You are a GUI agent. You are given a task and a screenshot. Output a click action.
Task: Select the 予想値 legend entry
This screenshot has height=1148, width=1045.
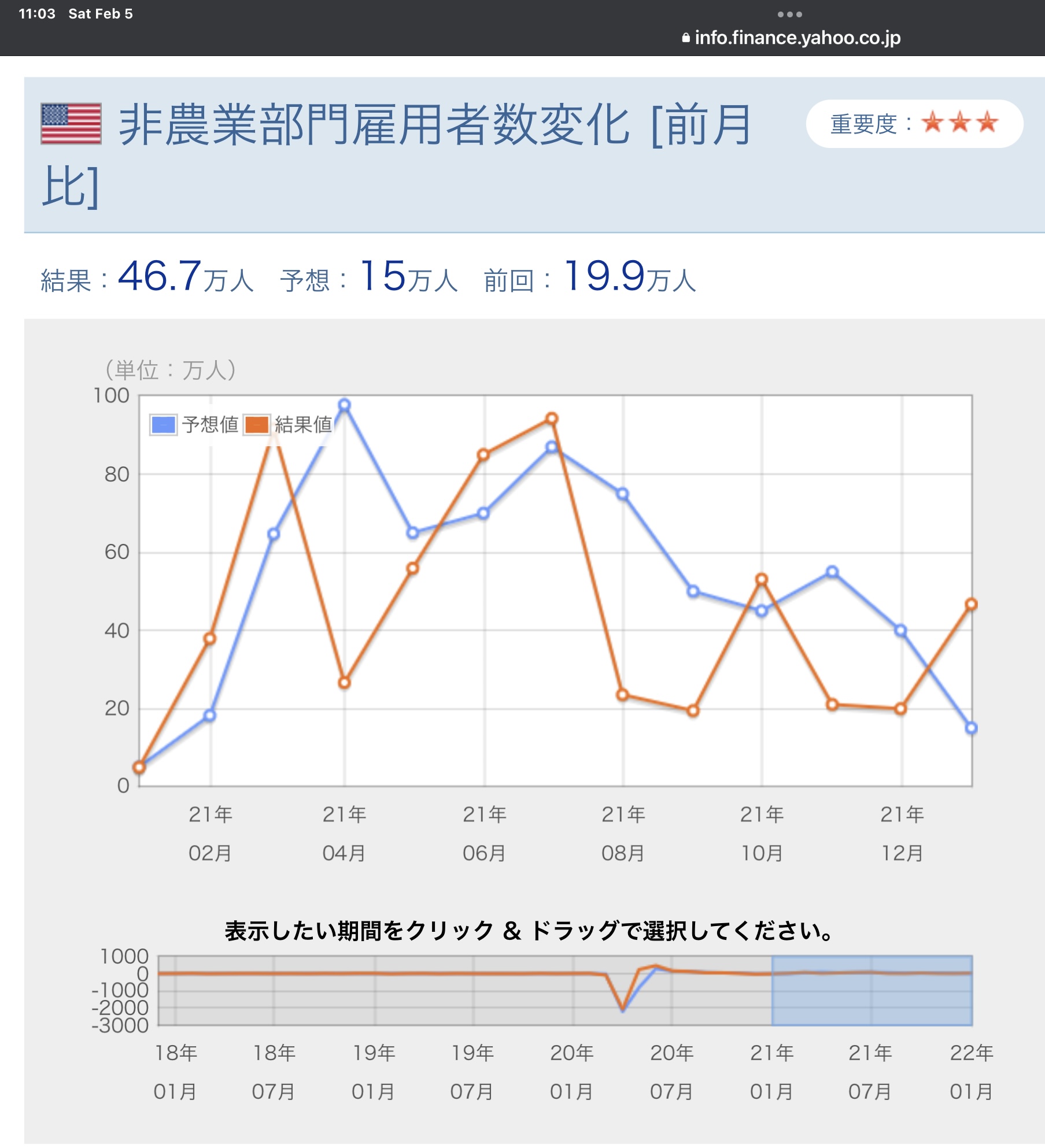click(195, 425)
